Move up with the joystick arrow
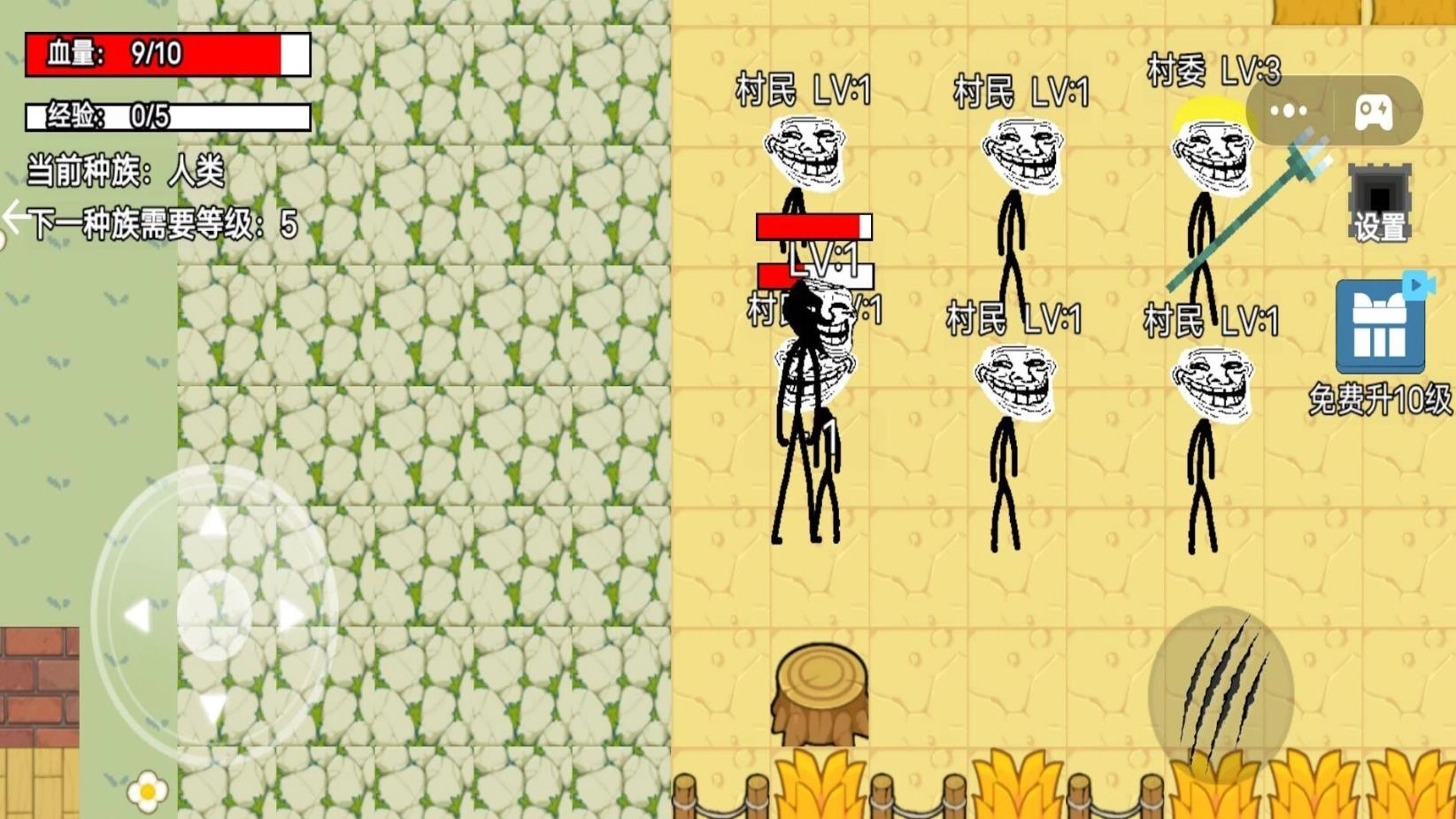The image size is (1456, 819). (212, 523)
